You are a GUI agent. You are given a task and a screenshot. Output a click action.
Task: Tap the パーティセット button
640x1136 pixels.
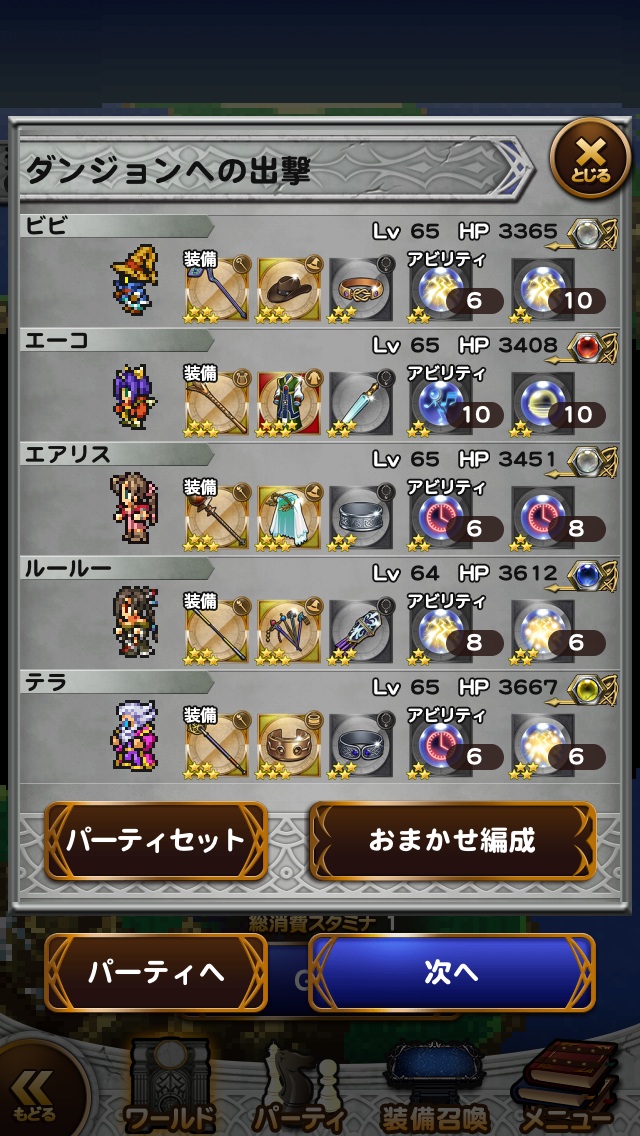coord(155,841)
